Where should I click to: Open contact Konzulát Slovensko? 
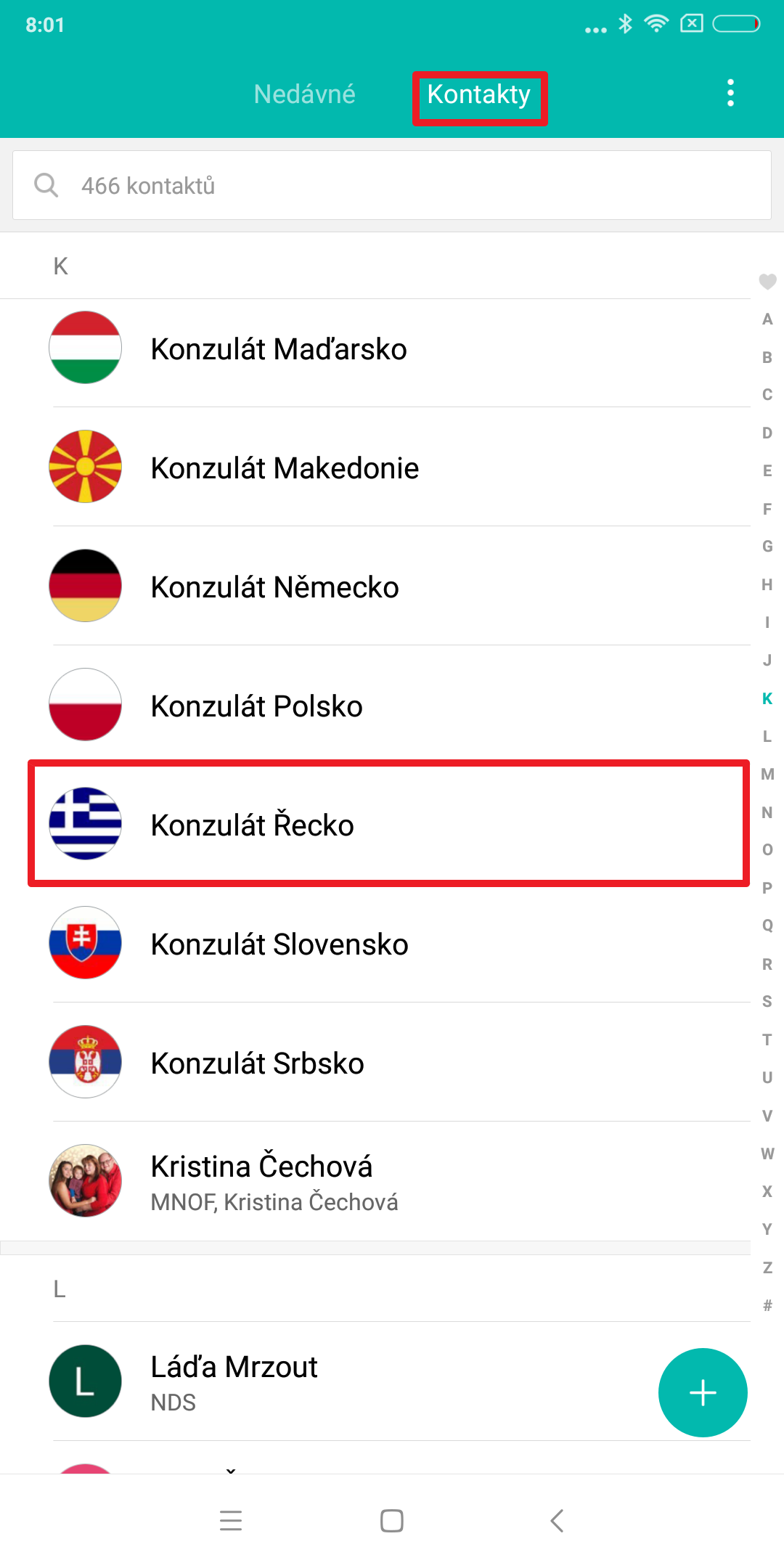tap(279, 944)
